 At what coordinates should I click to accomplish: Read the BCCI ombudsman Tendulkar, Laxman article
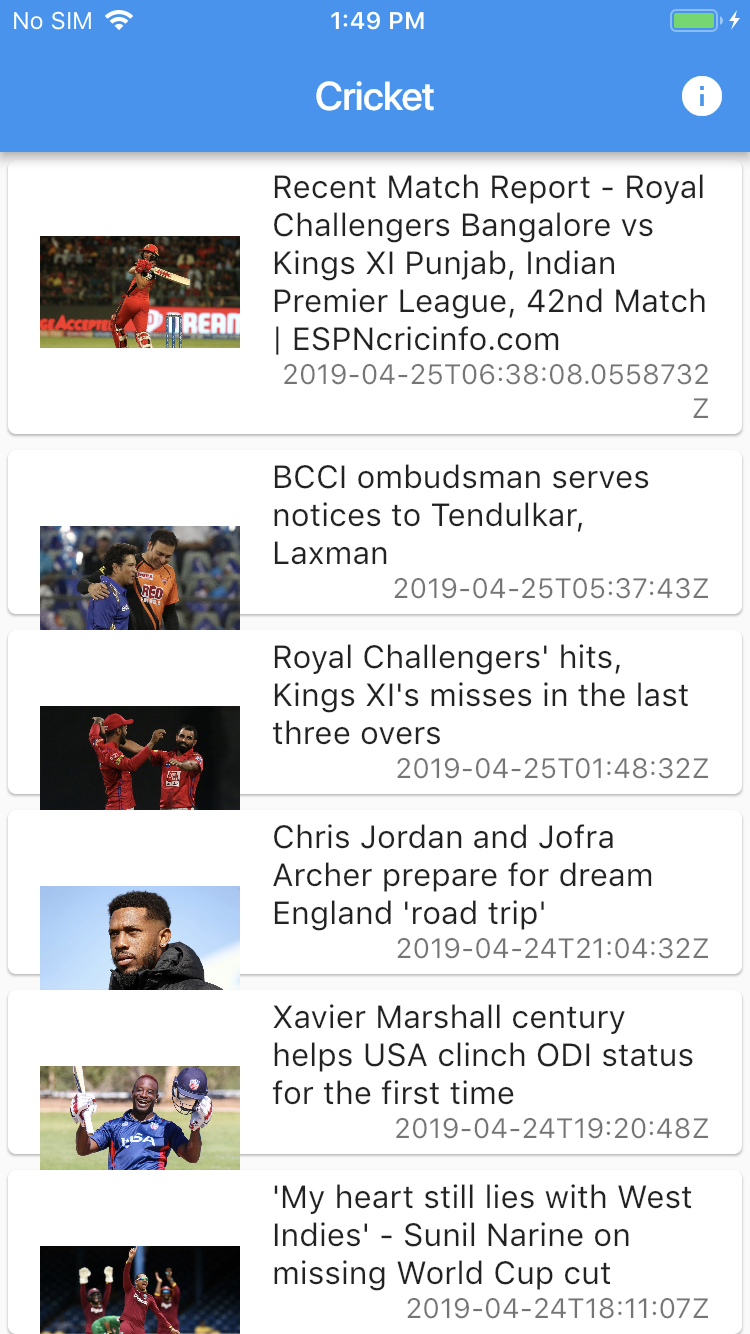(375, 532)
